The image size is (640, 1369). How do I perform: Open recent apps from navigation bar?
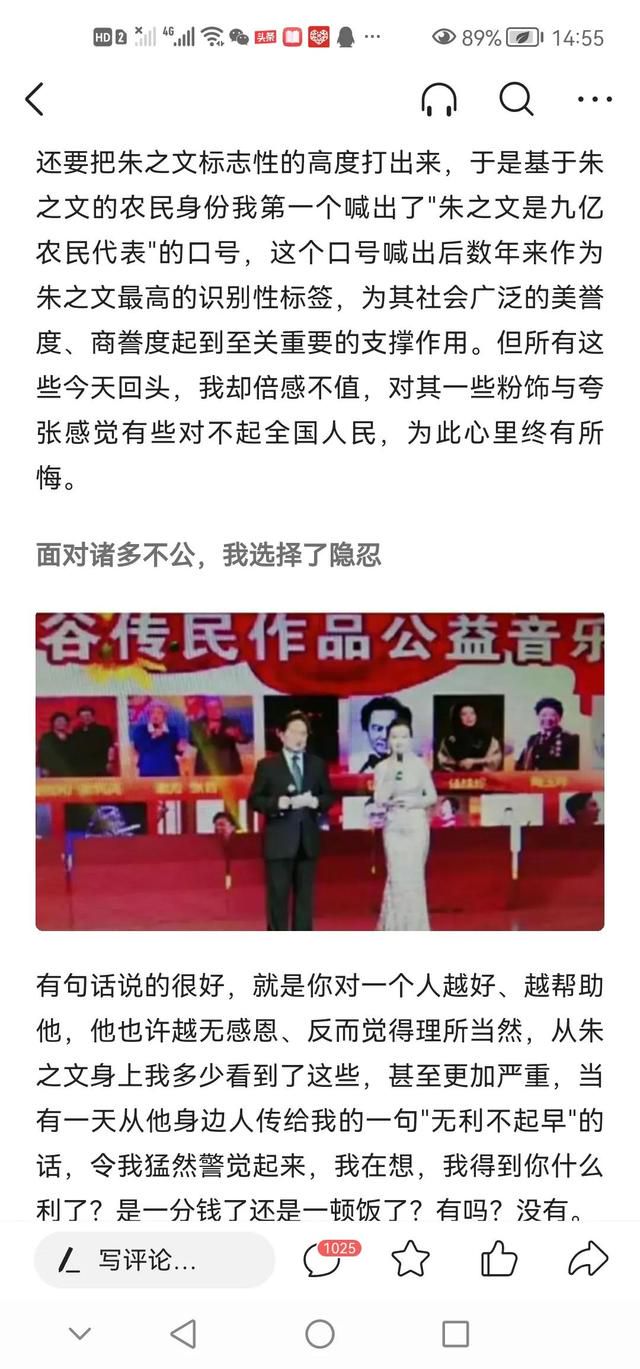(x=456, y=1333)
